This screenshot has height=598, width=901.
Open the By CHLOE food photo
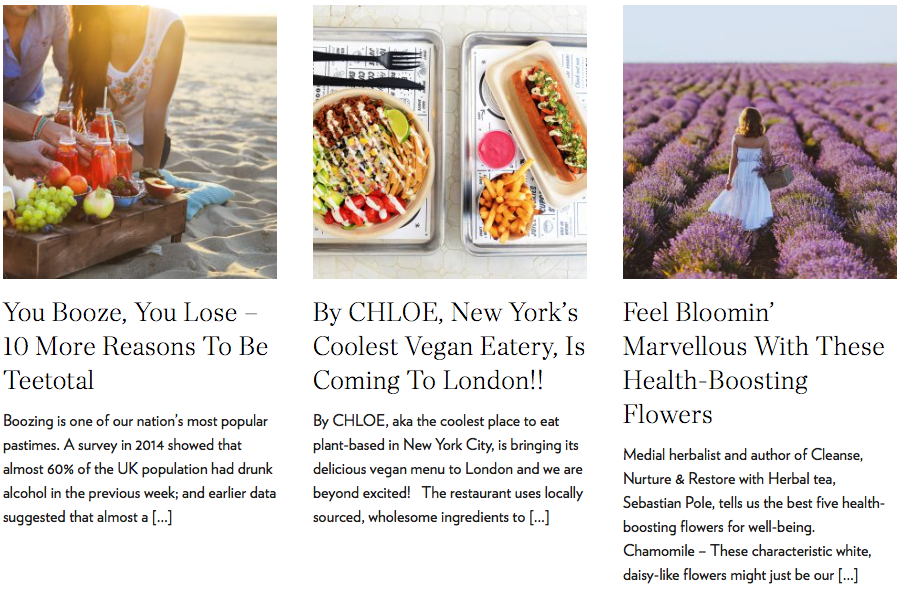click(449, 142)
